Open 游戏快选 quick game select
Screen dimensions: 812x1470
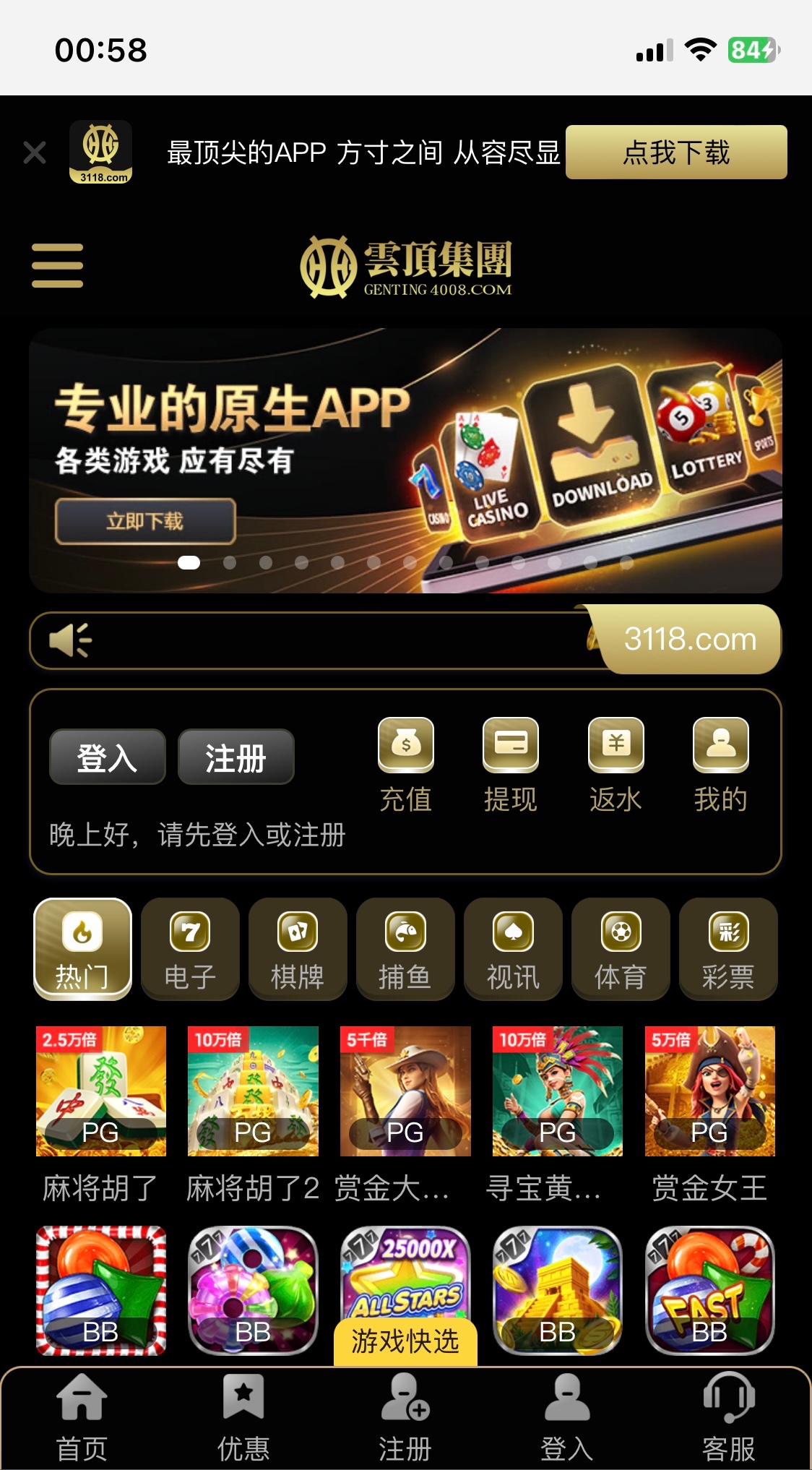tap(405, 1341)
